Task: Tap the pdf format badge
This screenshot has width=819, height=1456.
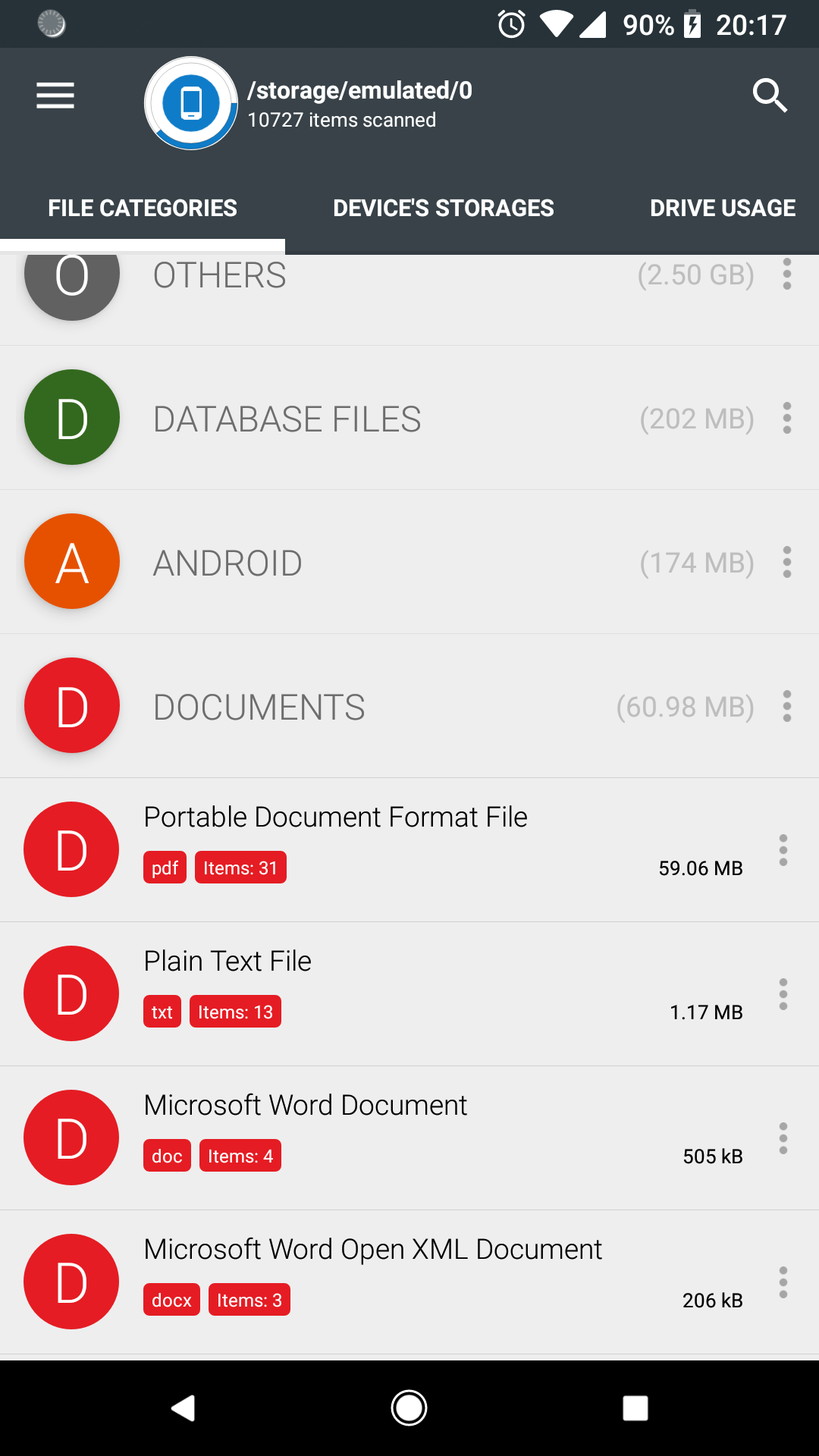Action: [x=164, y=867]
